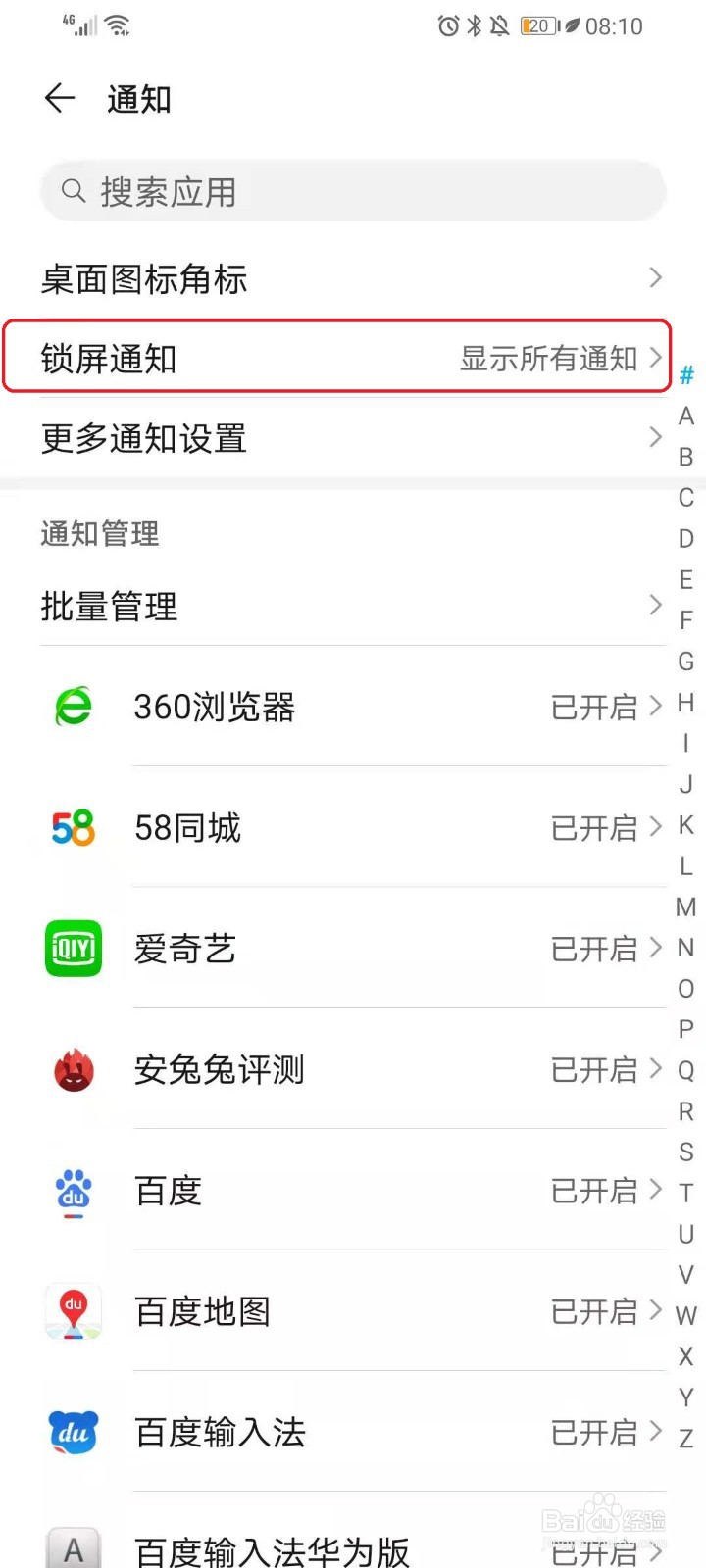The height and width of the screenshot is (1568, 706).
Task: Tap the 百度地图 map pin icon
Action: (73, 1311)
